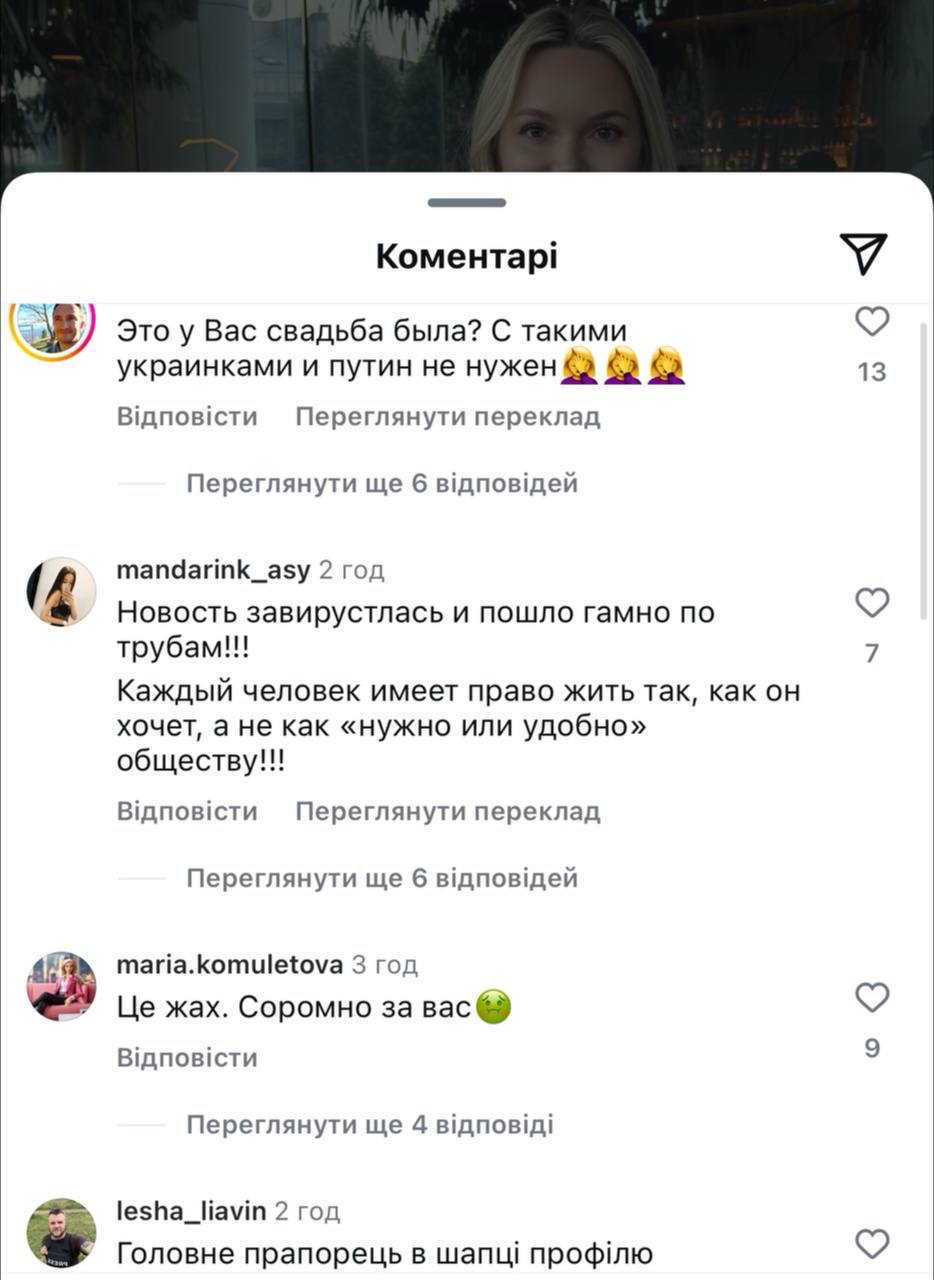The image size is (934, 1280).
Task: Open mandarink_asy's profile picture
Action: click(61, 592)
